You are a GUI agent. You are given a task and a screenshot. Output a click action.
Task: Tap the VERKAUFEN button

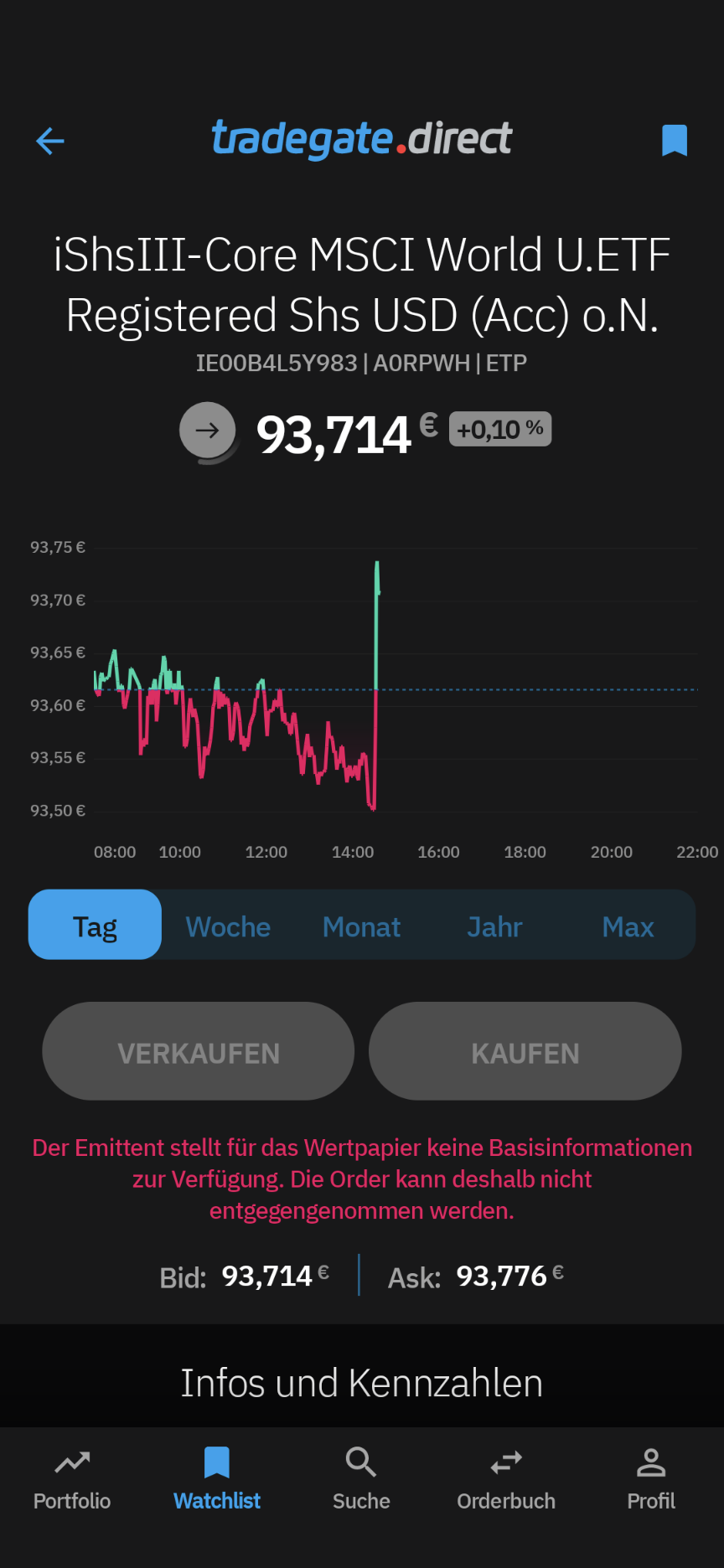(x=199, y=1051)
